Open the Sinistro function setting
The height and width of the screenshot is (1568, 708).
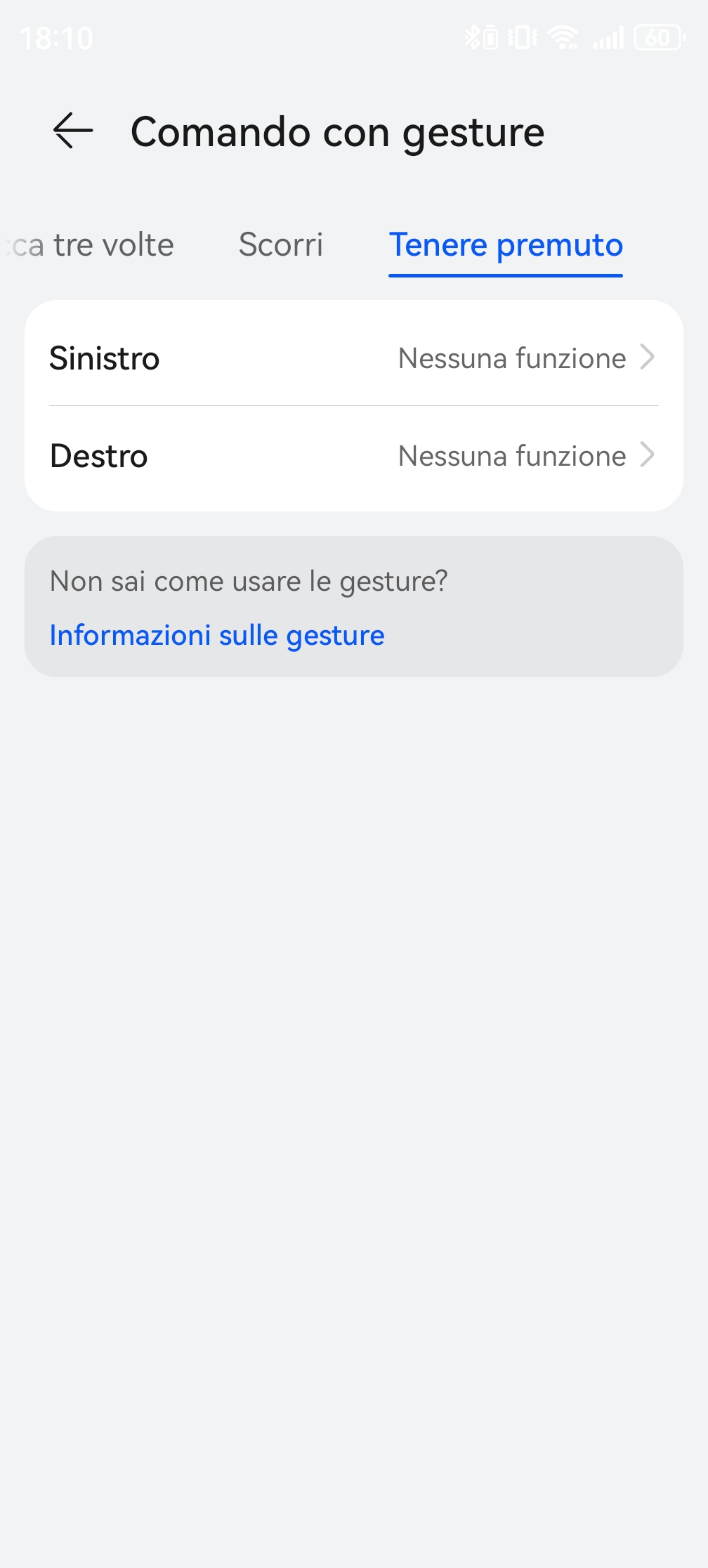click(x=354, y=358)
